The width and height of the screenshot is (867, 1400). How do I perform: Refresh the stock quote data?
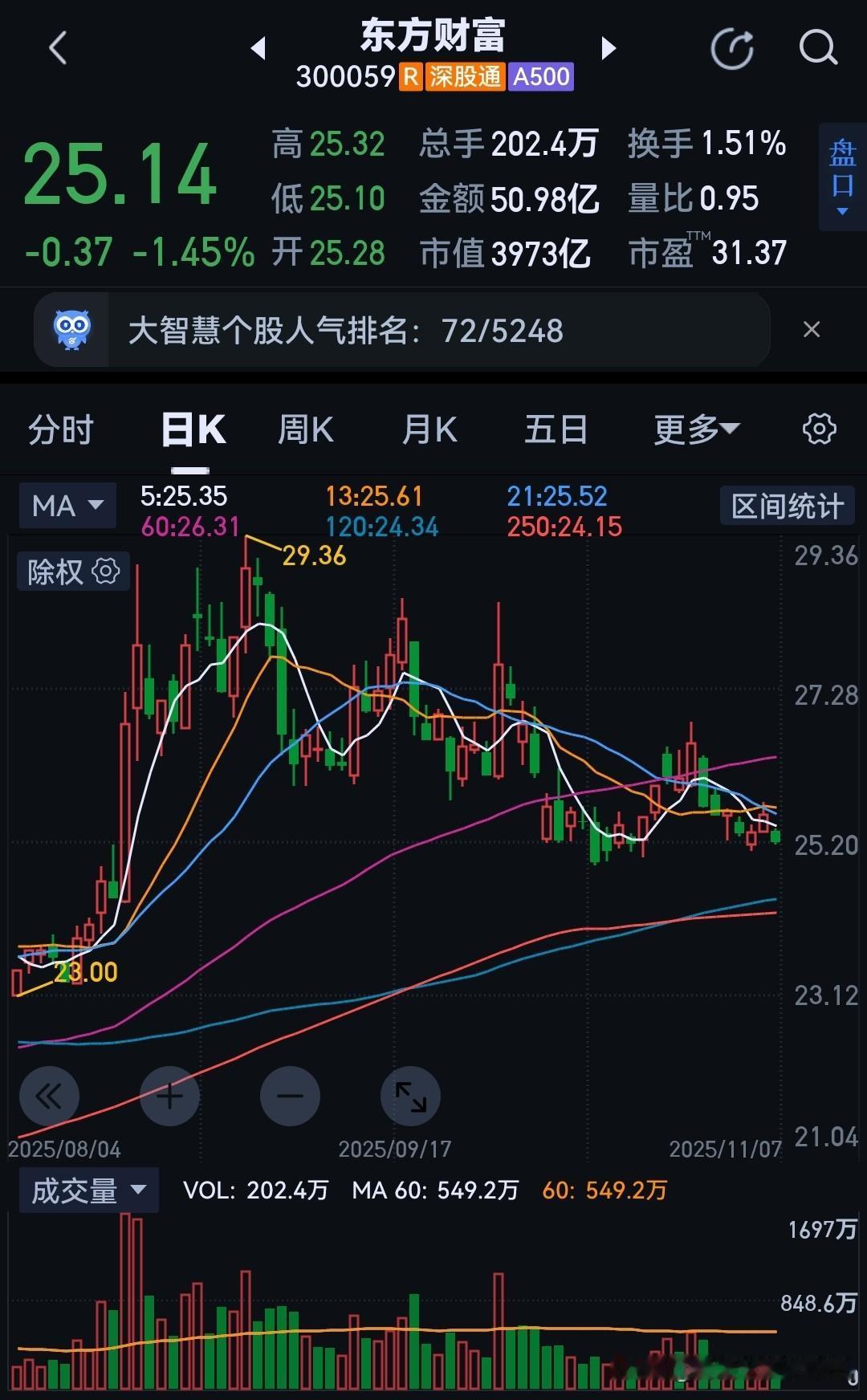coord(732,47)
